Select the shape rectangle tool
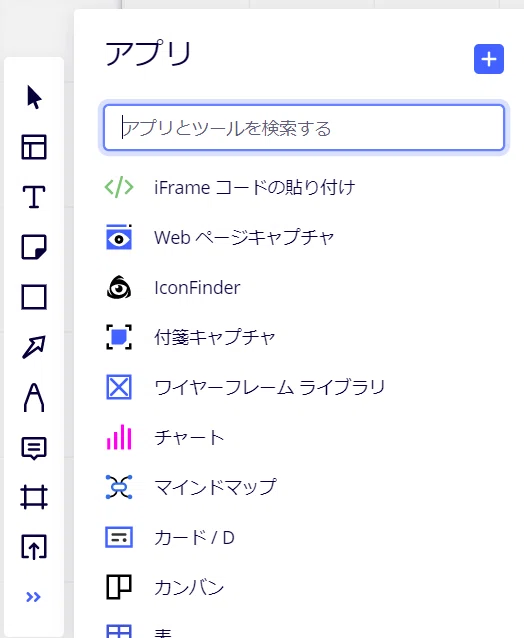 pyautogui.click(x=34, y=297)
